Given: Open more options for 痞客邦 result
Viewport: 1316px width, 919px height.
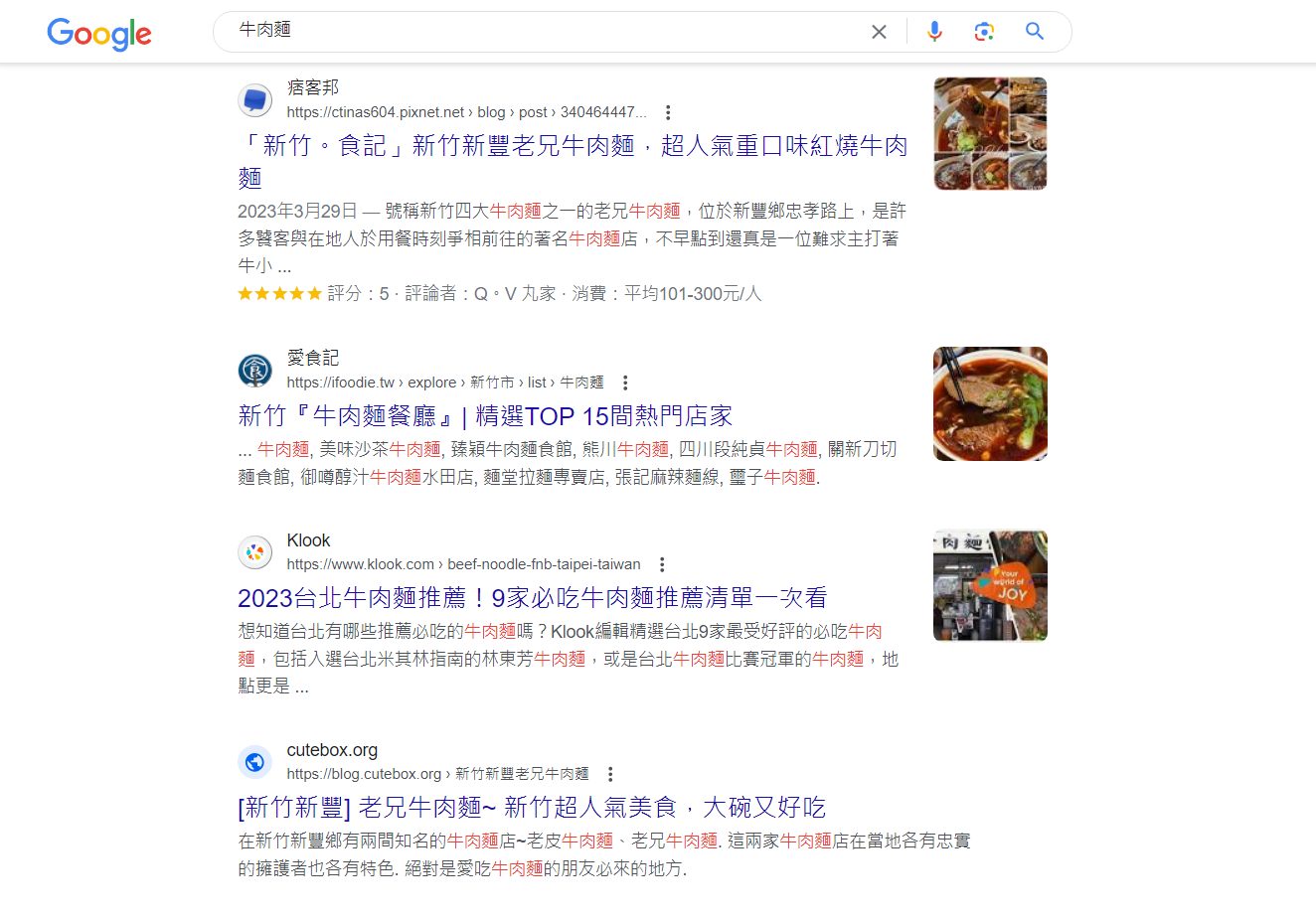Looking at the screenshot, I should point(668,112).
